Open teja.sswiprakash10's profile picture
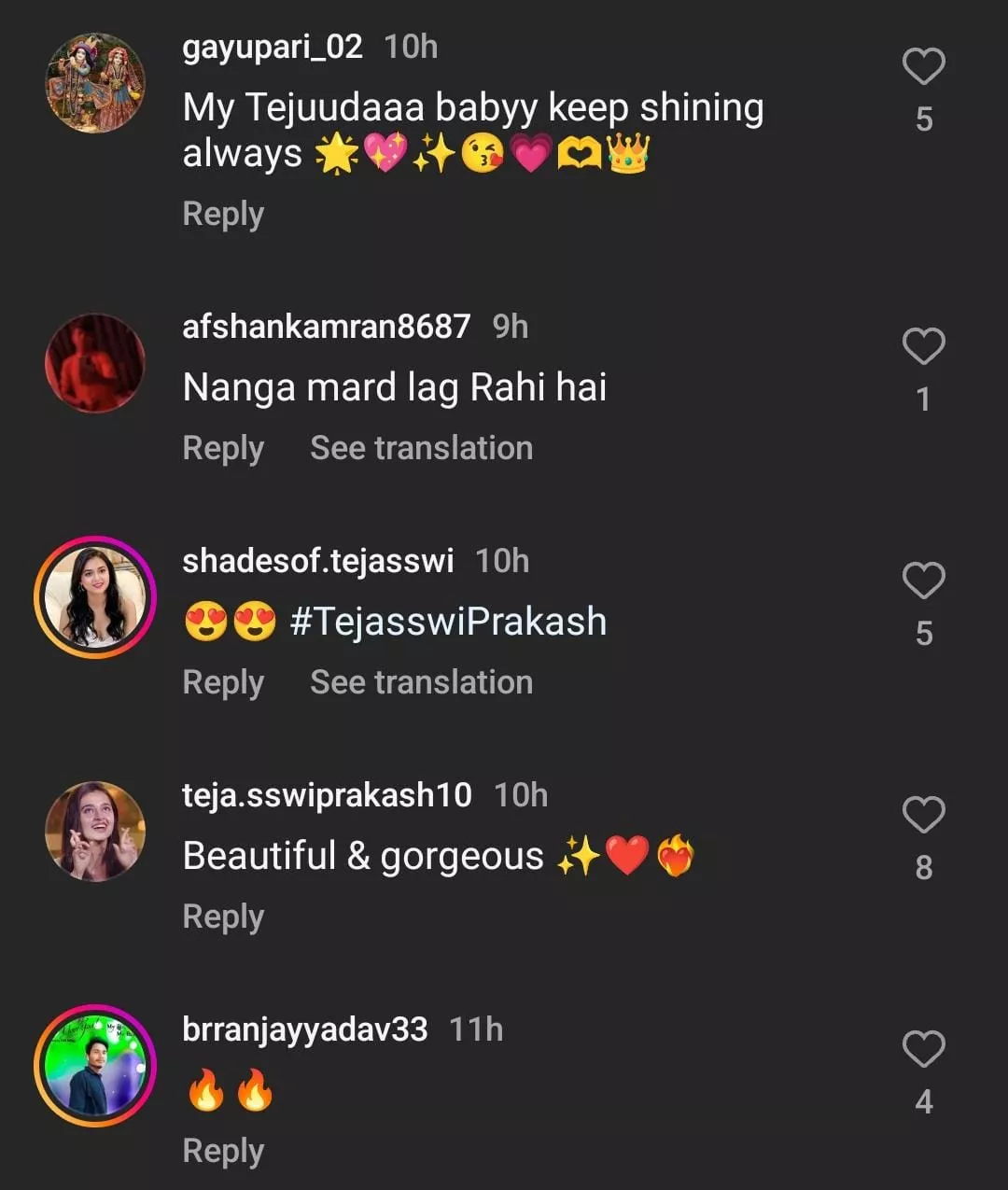 tap(95, 832)
